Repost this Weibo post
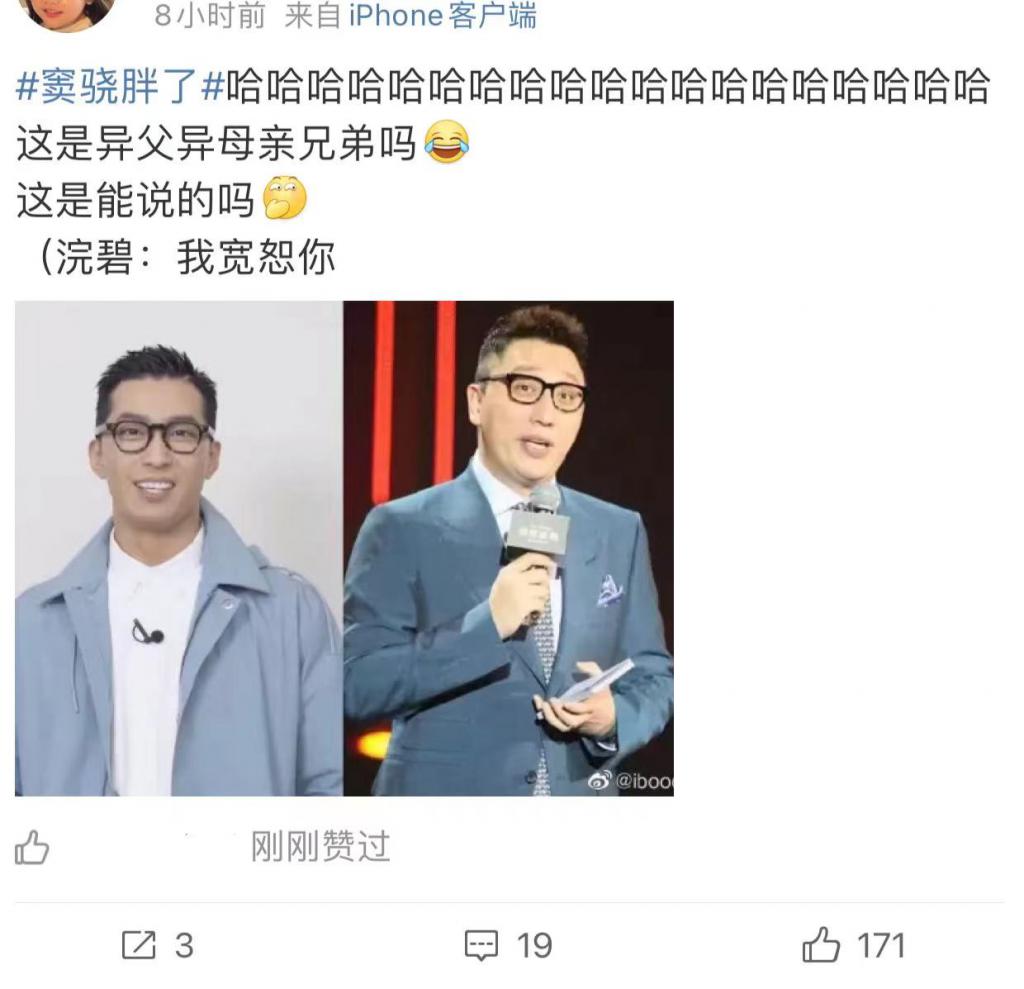Screen dimensions: 1024x989 [156, 945]
